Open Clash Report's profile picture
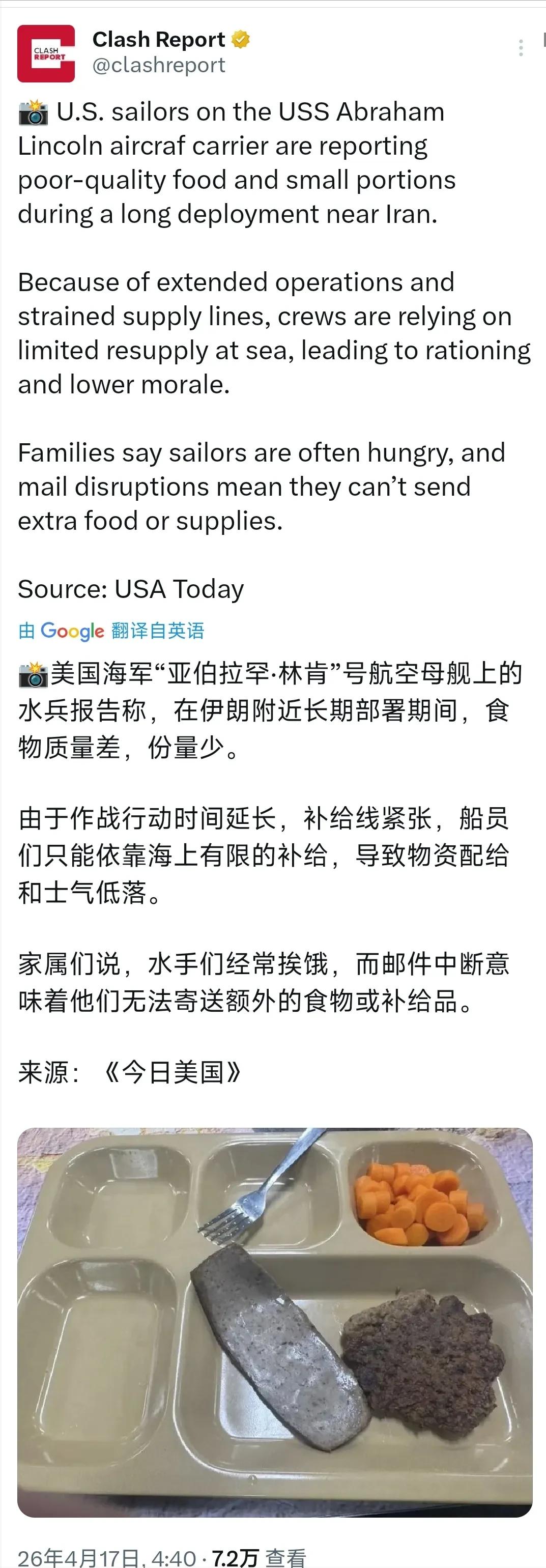The height and width of the screenshot is (1568, 546). [46, 53]
